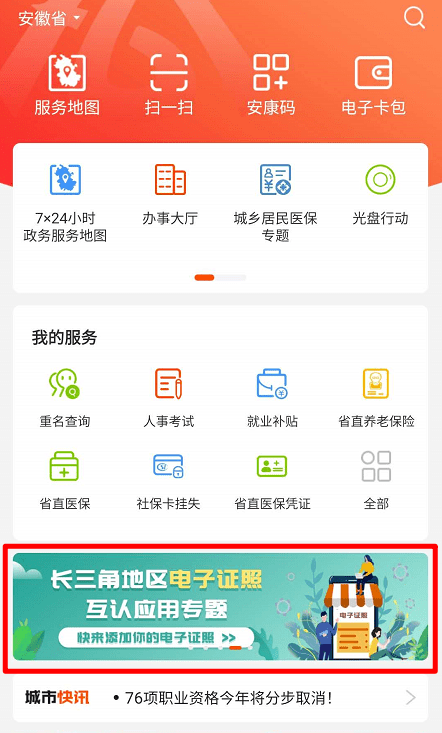Open 7×24小时政务服务地图
442x733 pixels.
point(65,203)
